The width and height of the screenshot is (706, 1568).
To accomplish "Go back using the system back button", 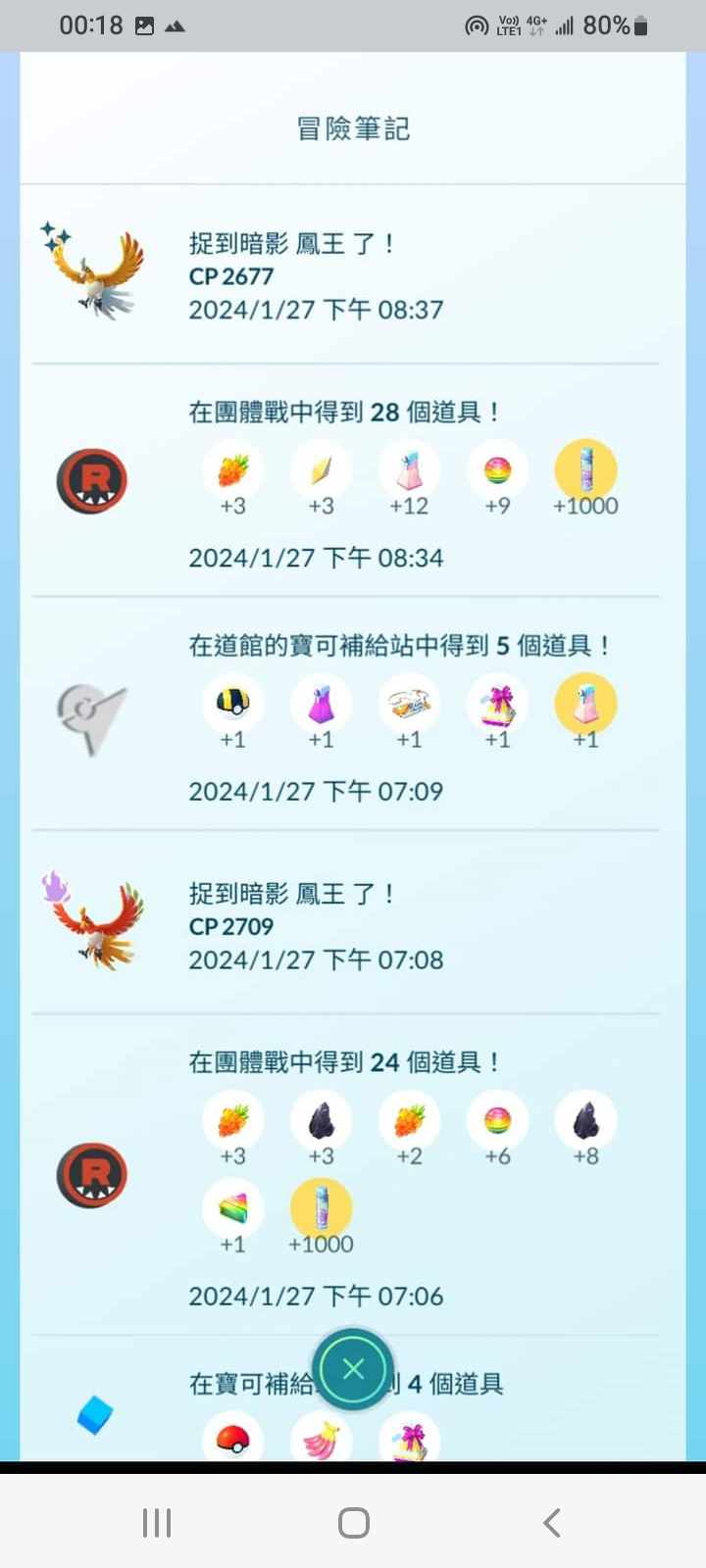I will click(551, 1522).
